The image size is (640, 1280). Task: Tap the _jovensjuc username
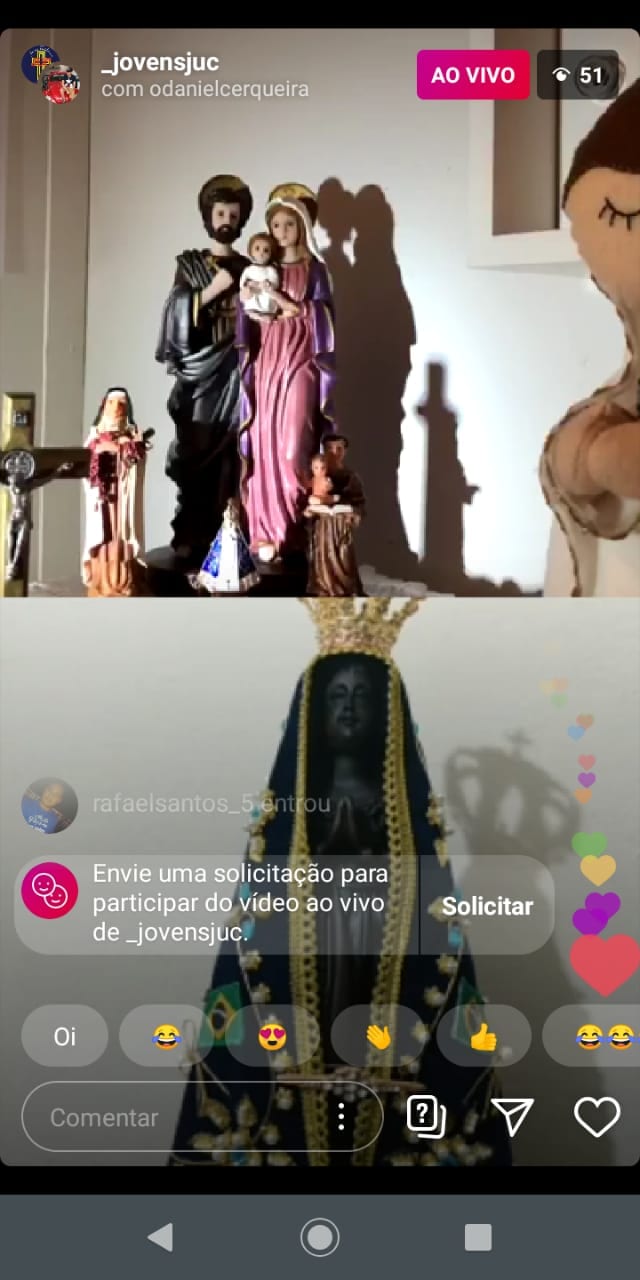160,64
